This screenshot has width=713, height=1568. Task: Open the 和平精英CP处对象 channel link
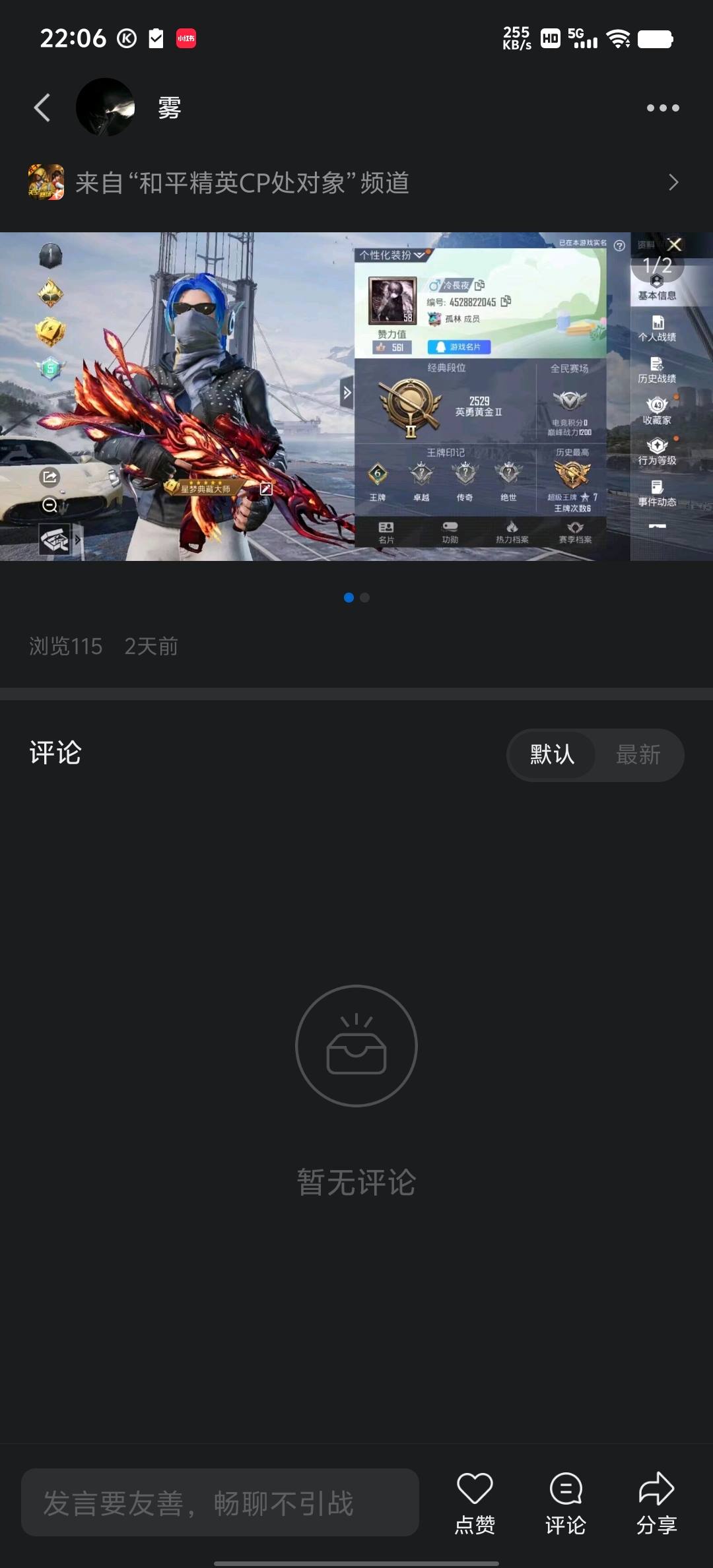pyautogui.click(x=356, y=183)
